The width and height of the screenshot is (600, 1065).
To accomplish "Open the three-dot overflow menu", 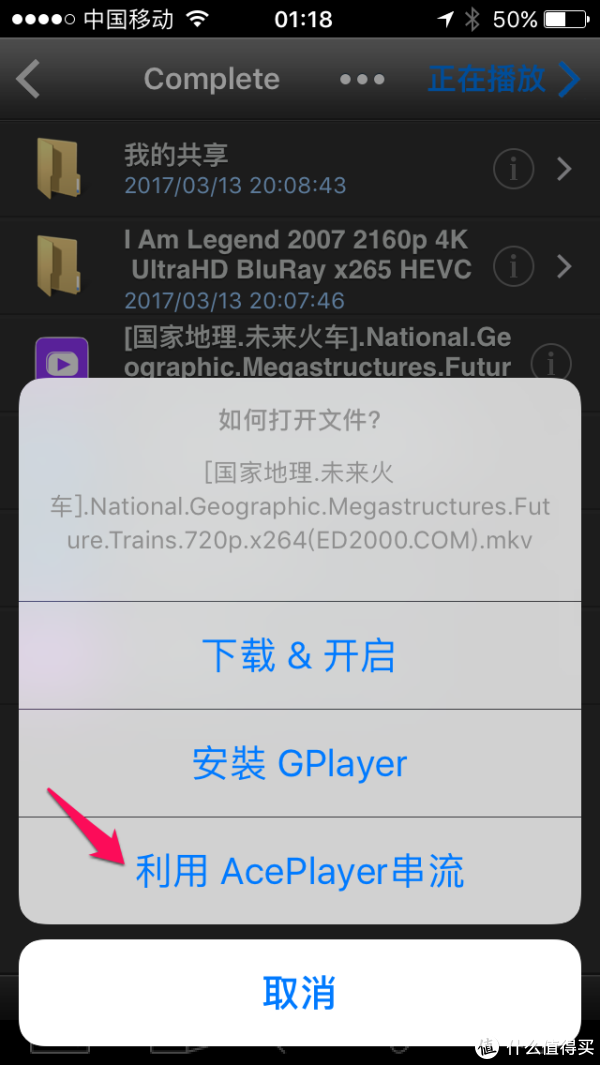I will pyautogui.click(x=362, y=79).
